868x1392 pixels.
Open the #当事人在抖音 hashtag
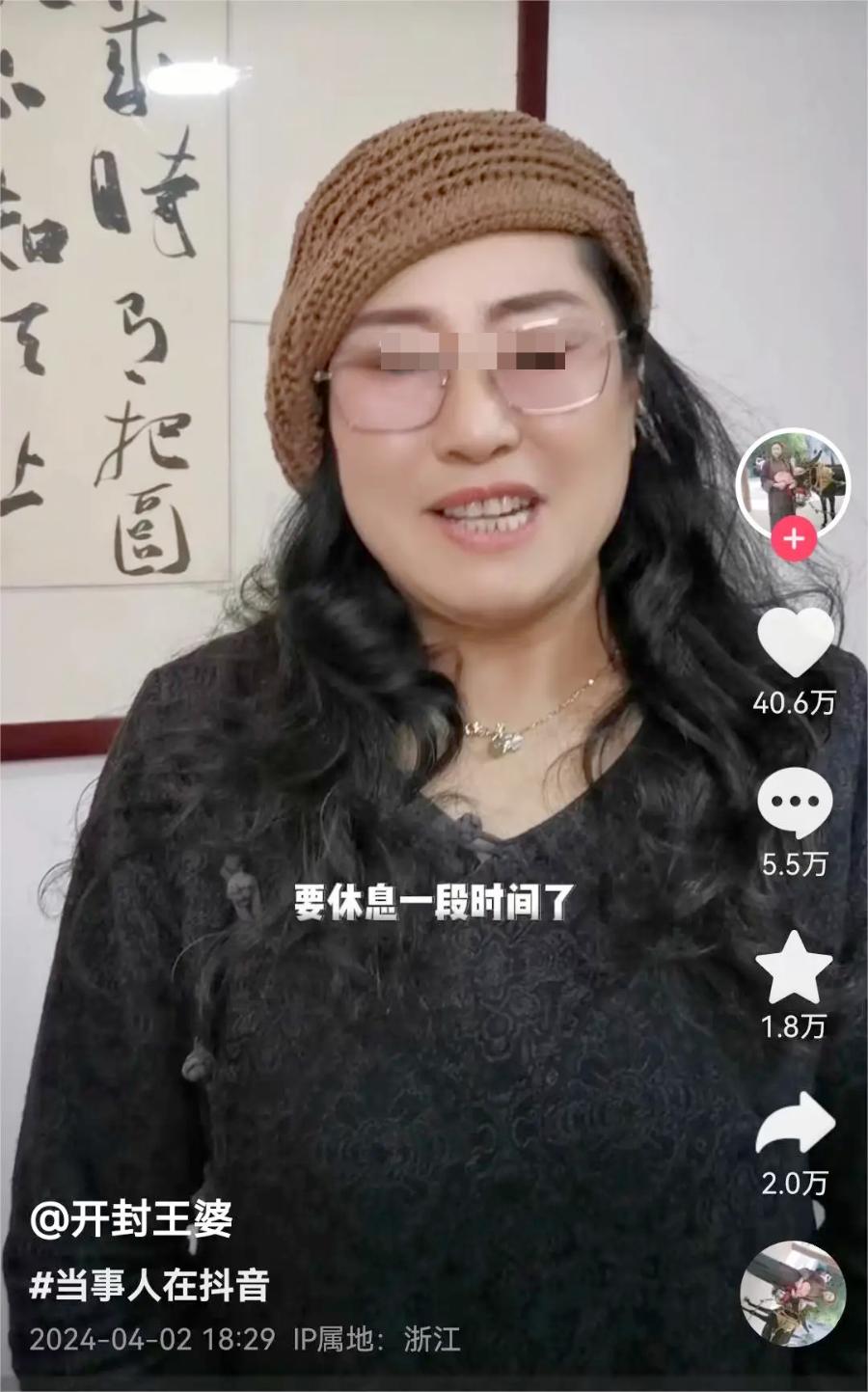tap(149, 1285)
